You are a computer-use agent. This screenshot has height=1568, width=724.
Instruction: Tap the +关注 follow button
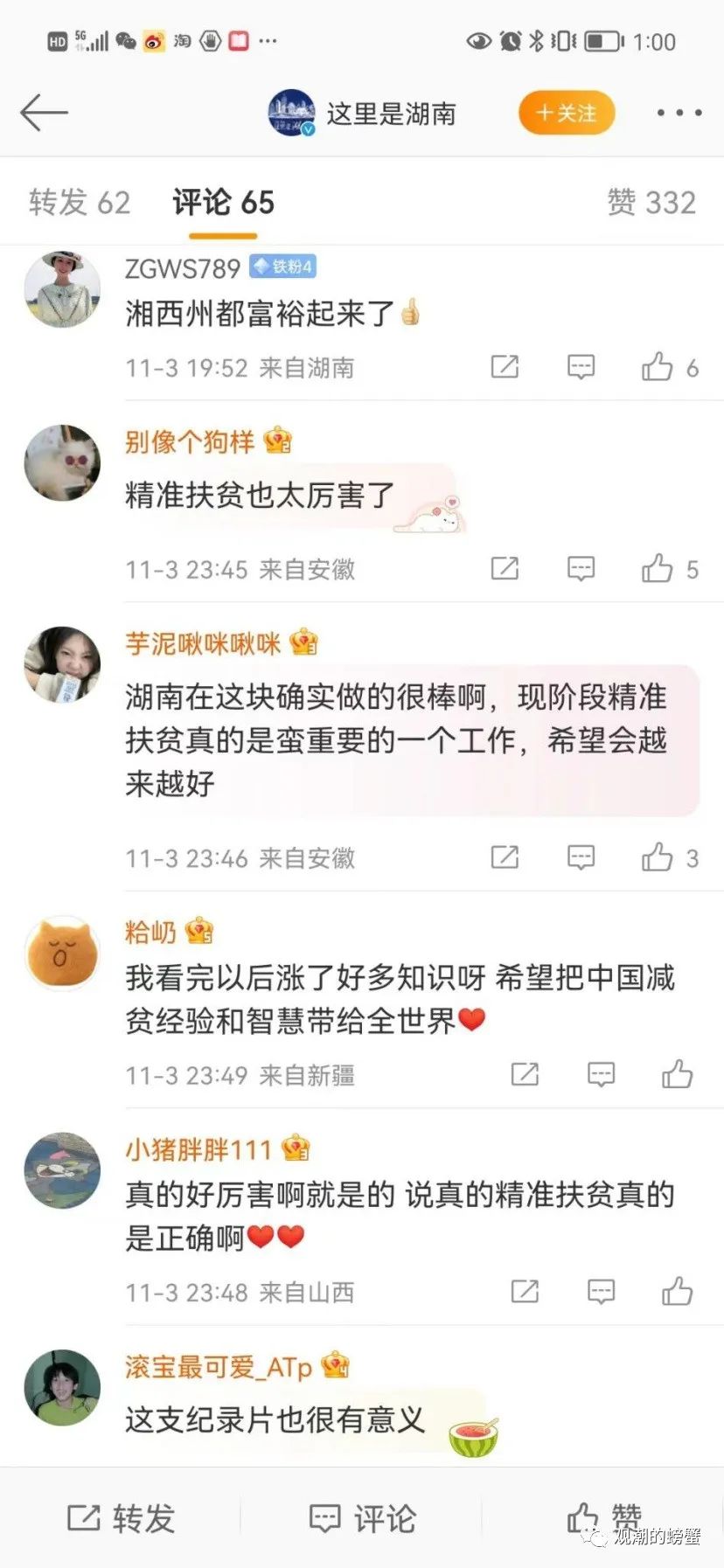point(566,113)
